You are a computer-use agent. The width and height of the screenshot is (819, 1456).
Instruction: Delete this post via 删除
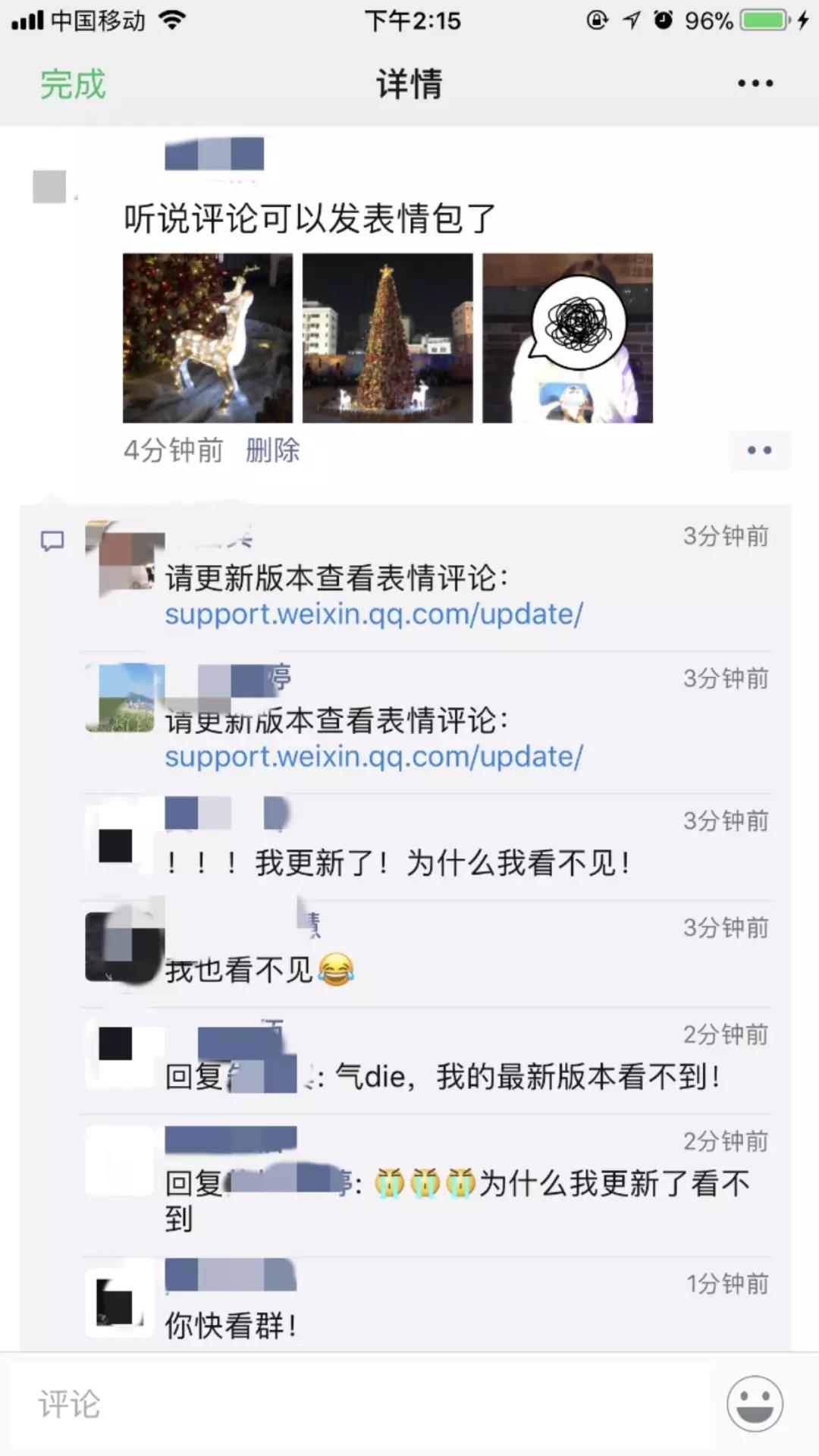[272, 450]
